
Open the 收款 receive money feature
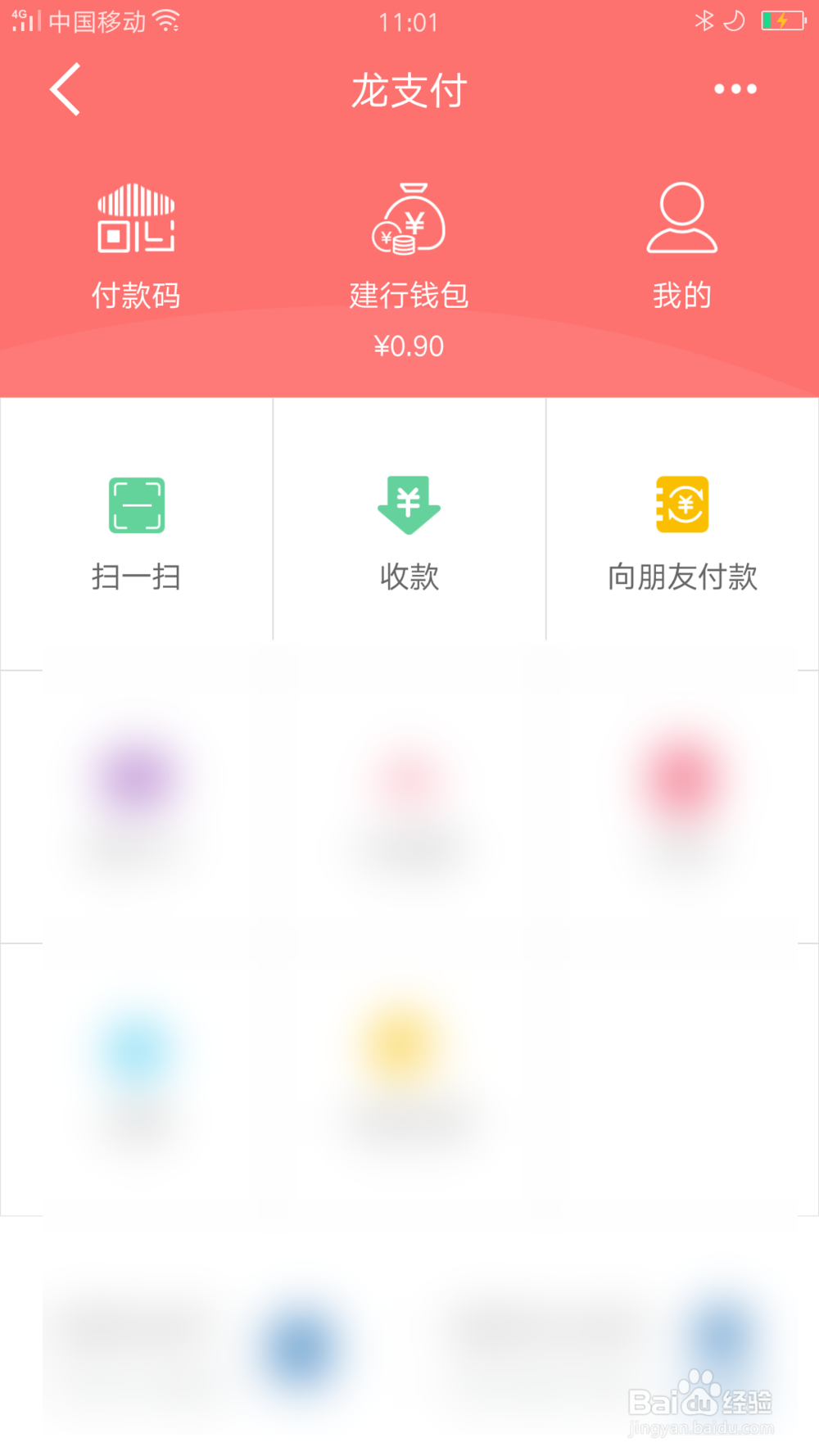(409, 532)
